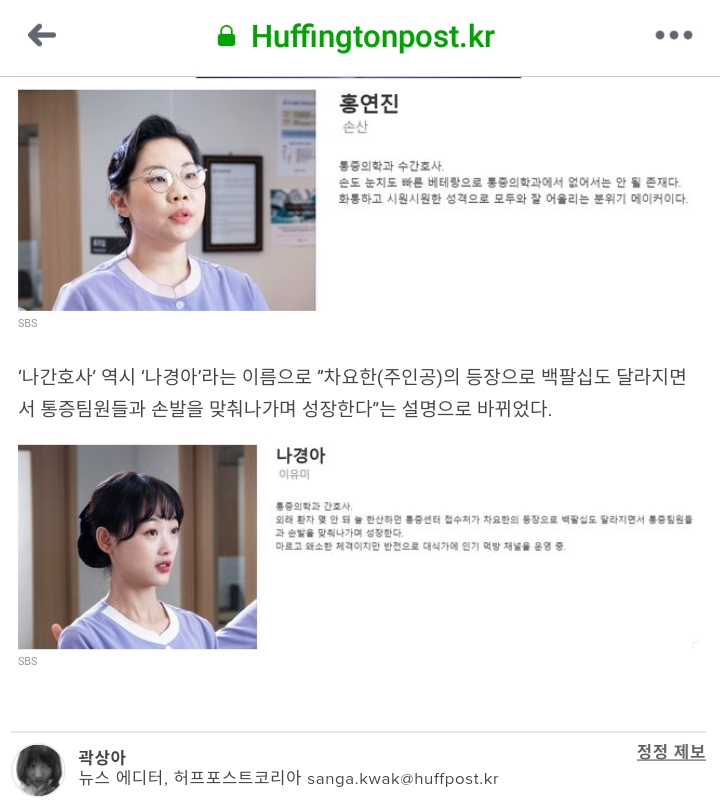Image resolution: width=720 pixels, height=807 pixels.
Task: Open the 정정 제보 correction report link
Action: pyautogui.click(x=671, y=752)
